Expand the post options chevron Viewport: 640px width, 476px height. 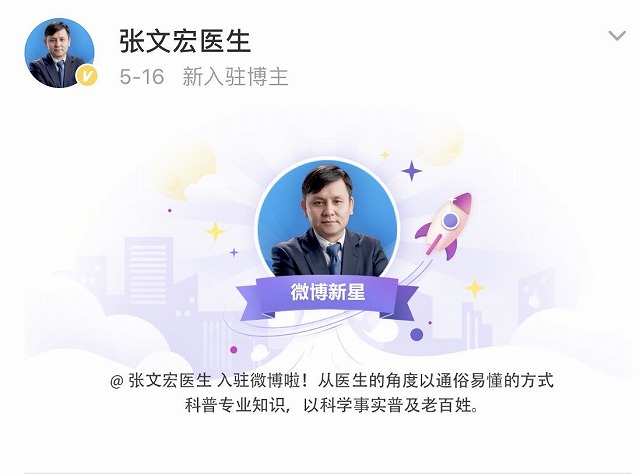point(617,37)
